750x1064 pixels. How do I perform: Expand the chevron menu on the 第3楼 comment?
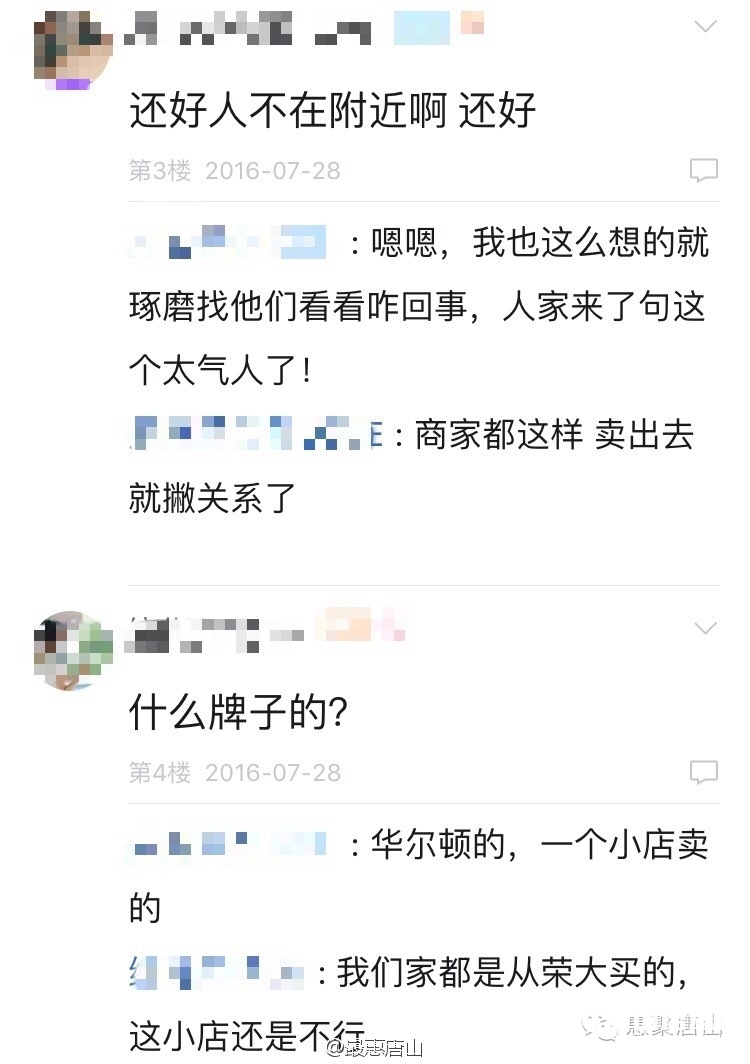(706, 27)
